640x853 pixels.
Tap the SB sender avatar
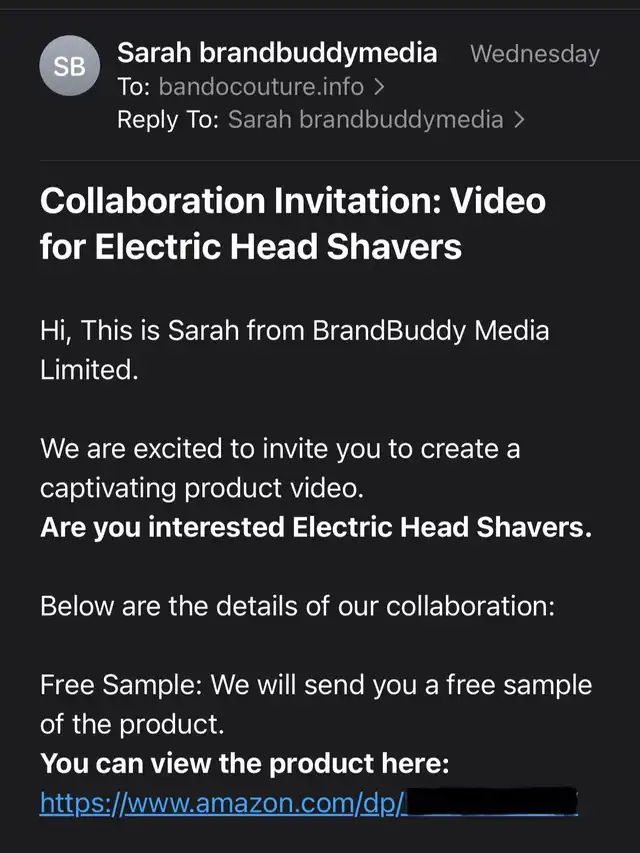click(69, 66)
